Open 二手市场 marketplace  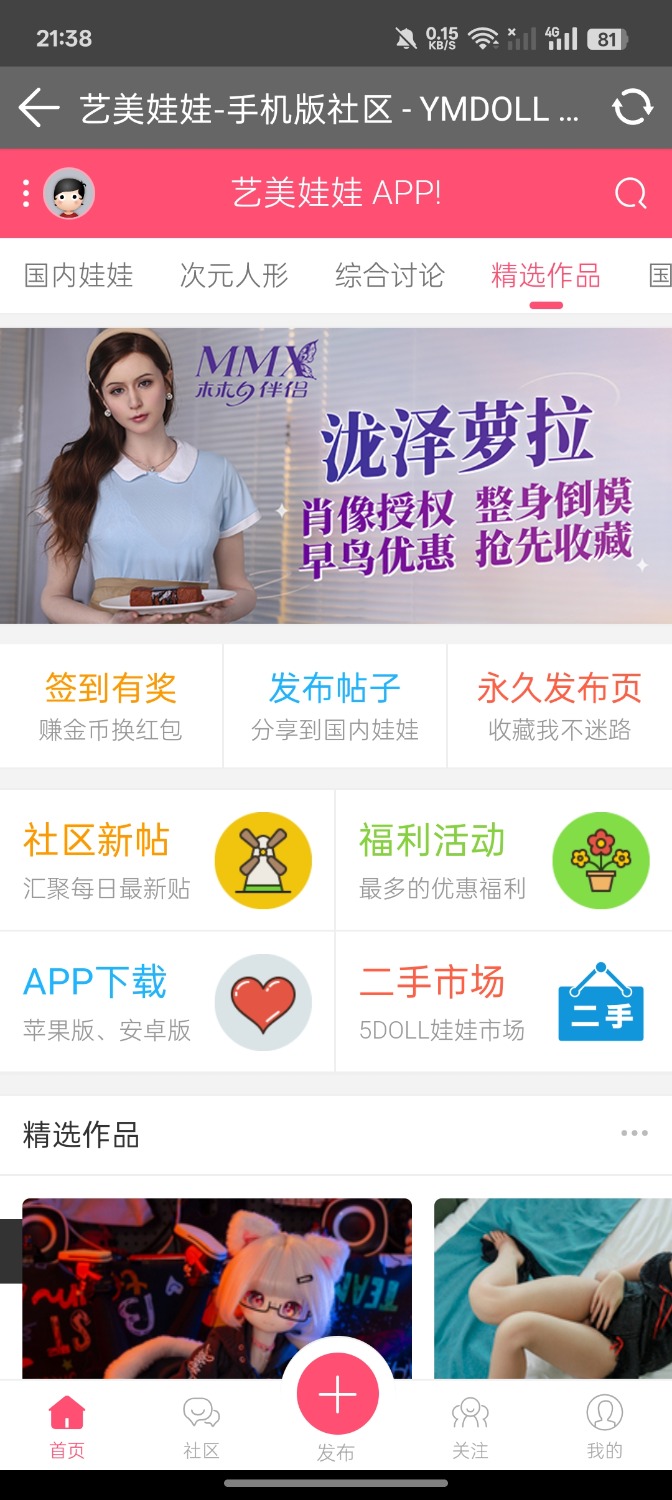(503, 1002)
